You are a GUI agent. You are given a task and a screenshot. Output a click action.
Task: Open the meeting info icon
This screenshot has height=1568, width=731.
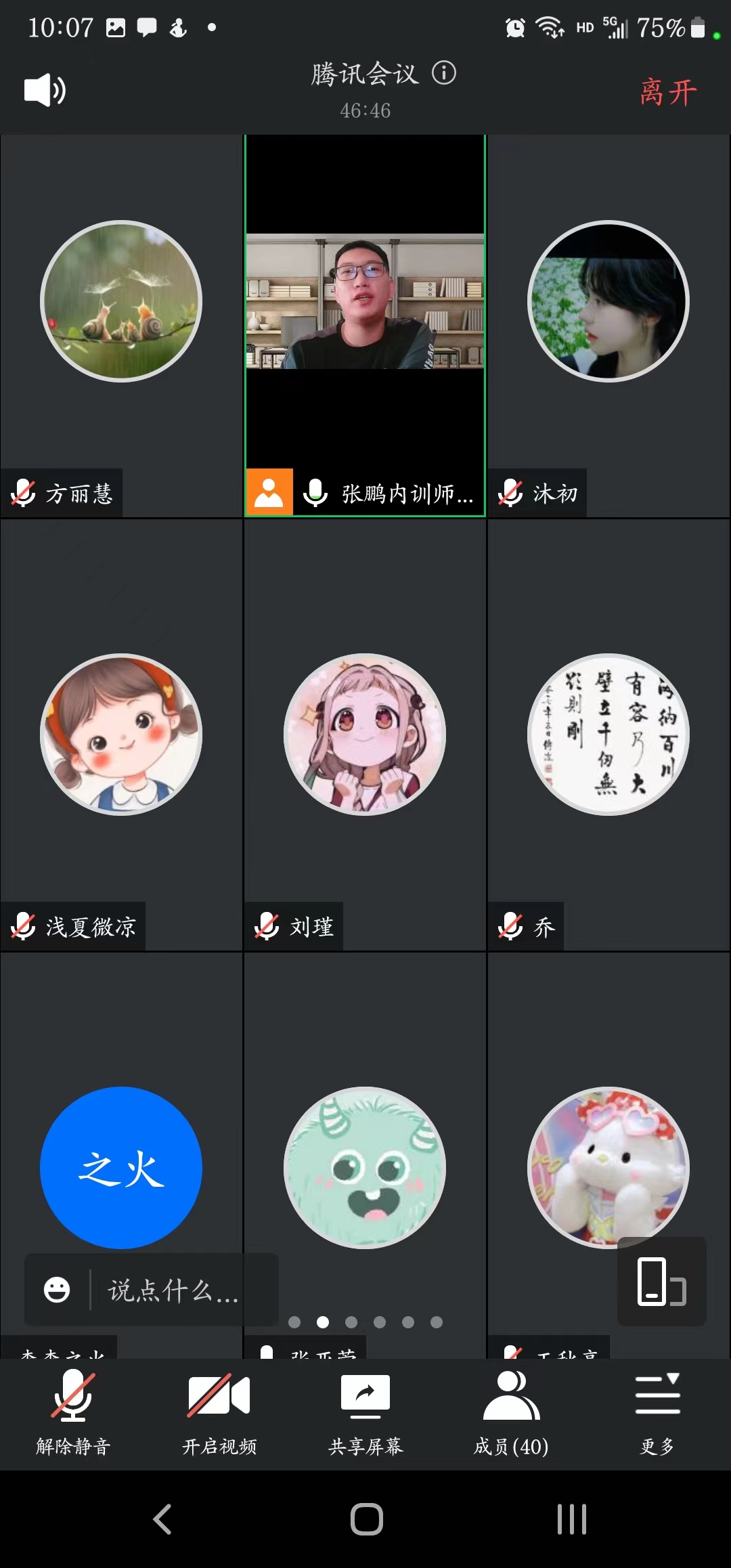[x=444, y=73]
